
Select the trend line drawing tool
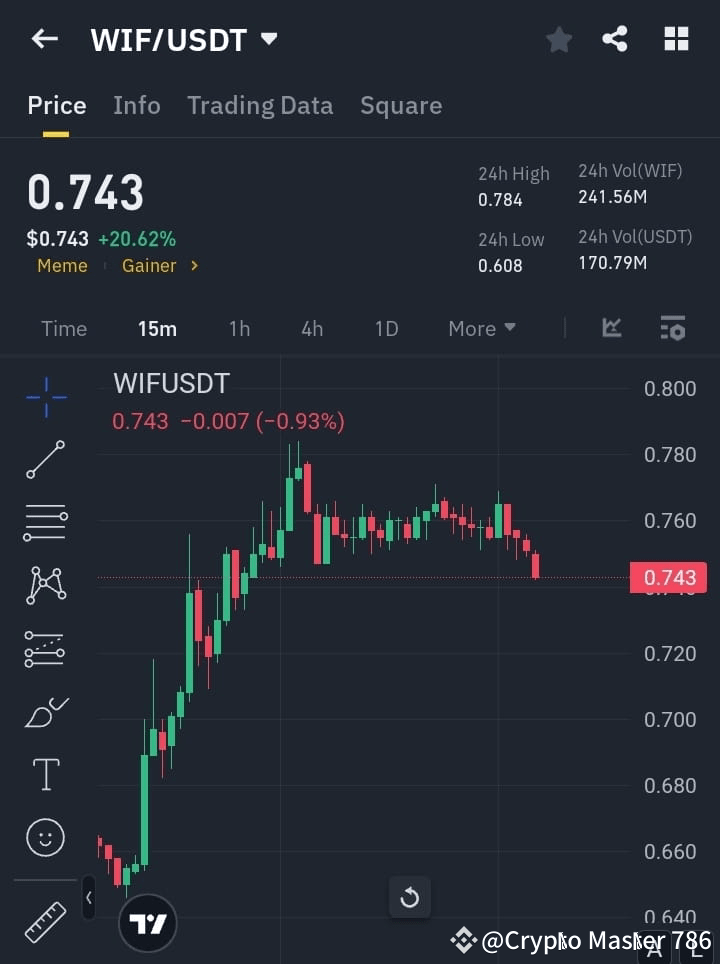point(45,460)
